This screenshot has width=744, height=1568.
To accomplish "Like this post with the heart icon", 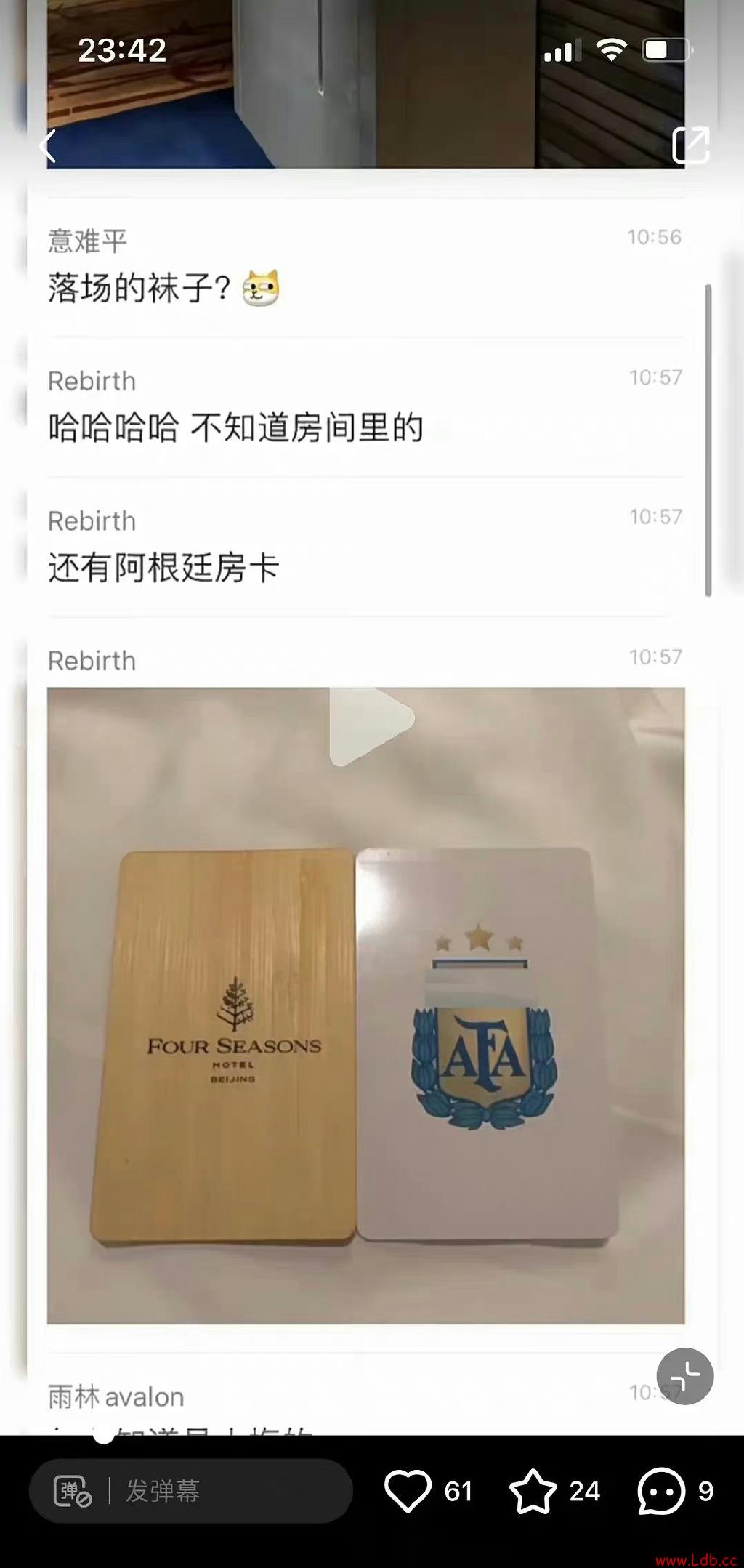I will pos(408,1491).
